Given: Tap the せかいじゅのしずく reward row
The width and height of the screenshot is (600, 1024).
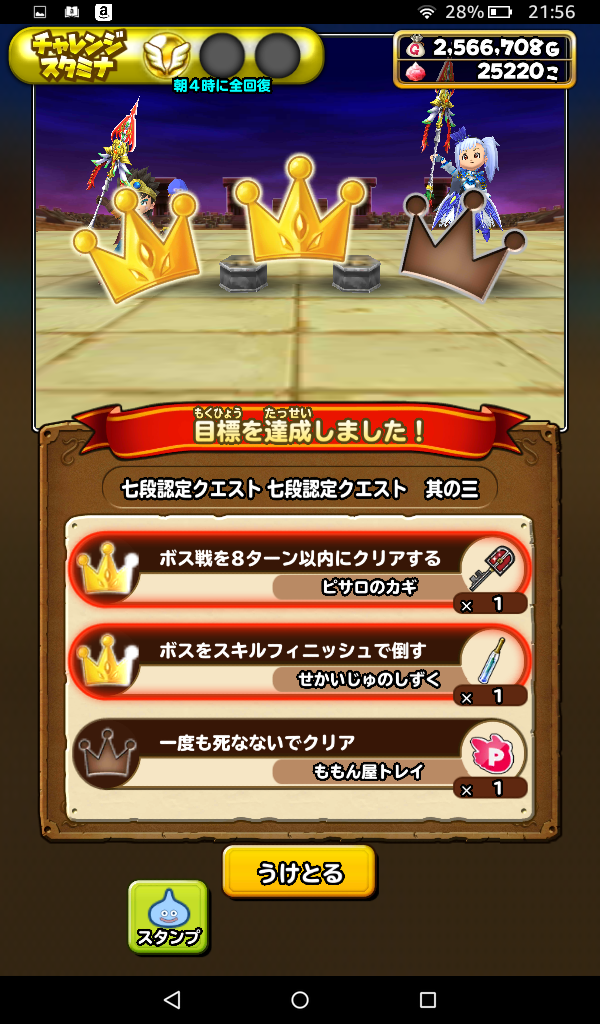Looking at the screenshot, I should (300, 663).
